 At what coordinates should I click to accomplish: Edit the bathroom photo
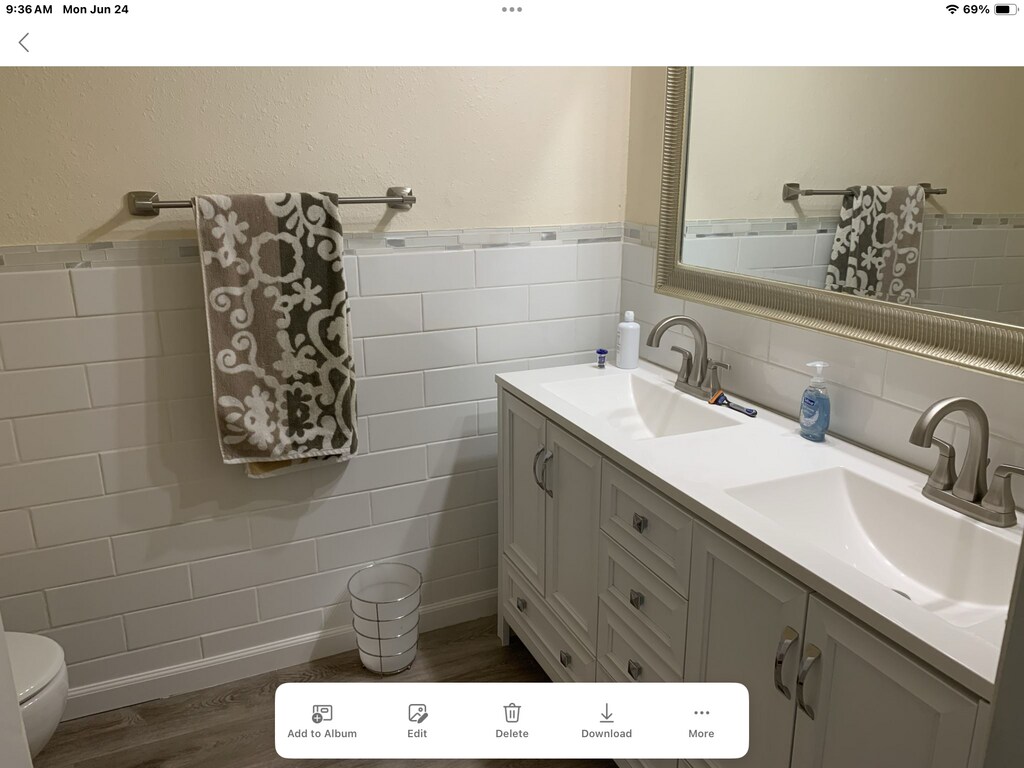pyautogui.click(x=417, y=720)
